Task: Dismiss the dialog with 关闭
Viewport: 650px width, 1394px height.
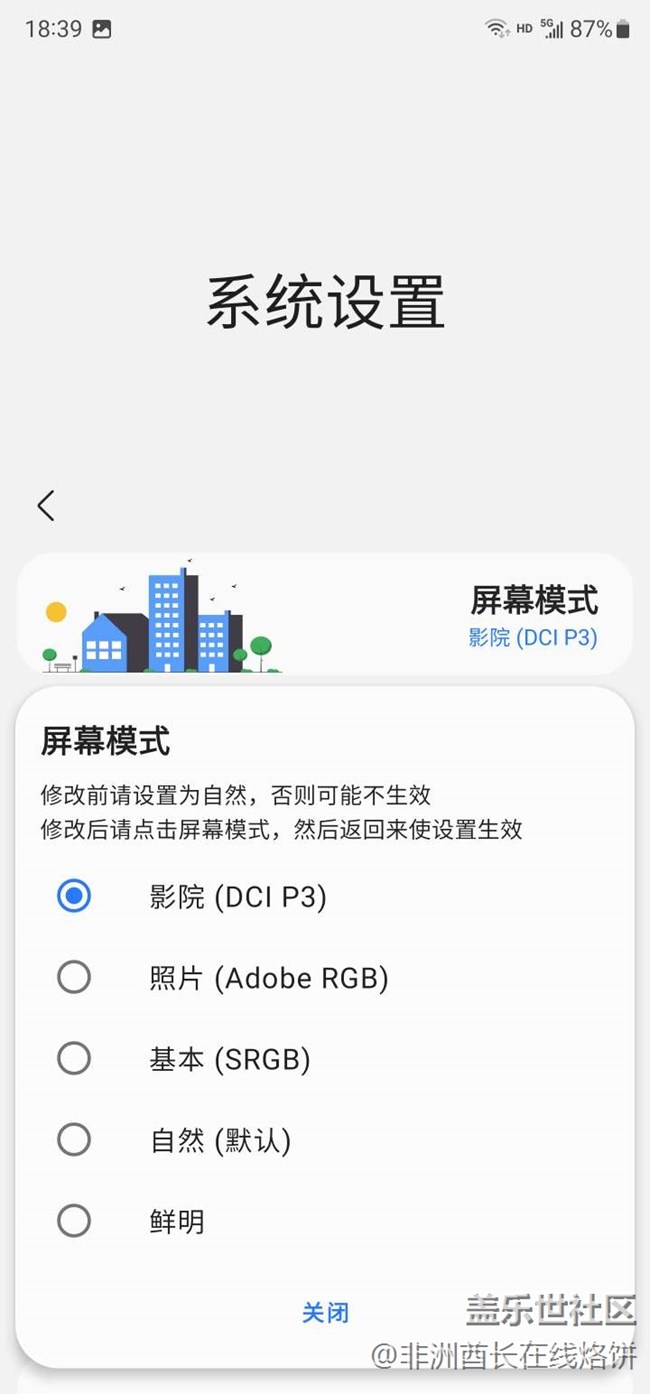Action: click(325, 1312)
